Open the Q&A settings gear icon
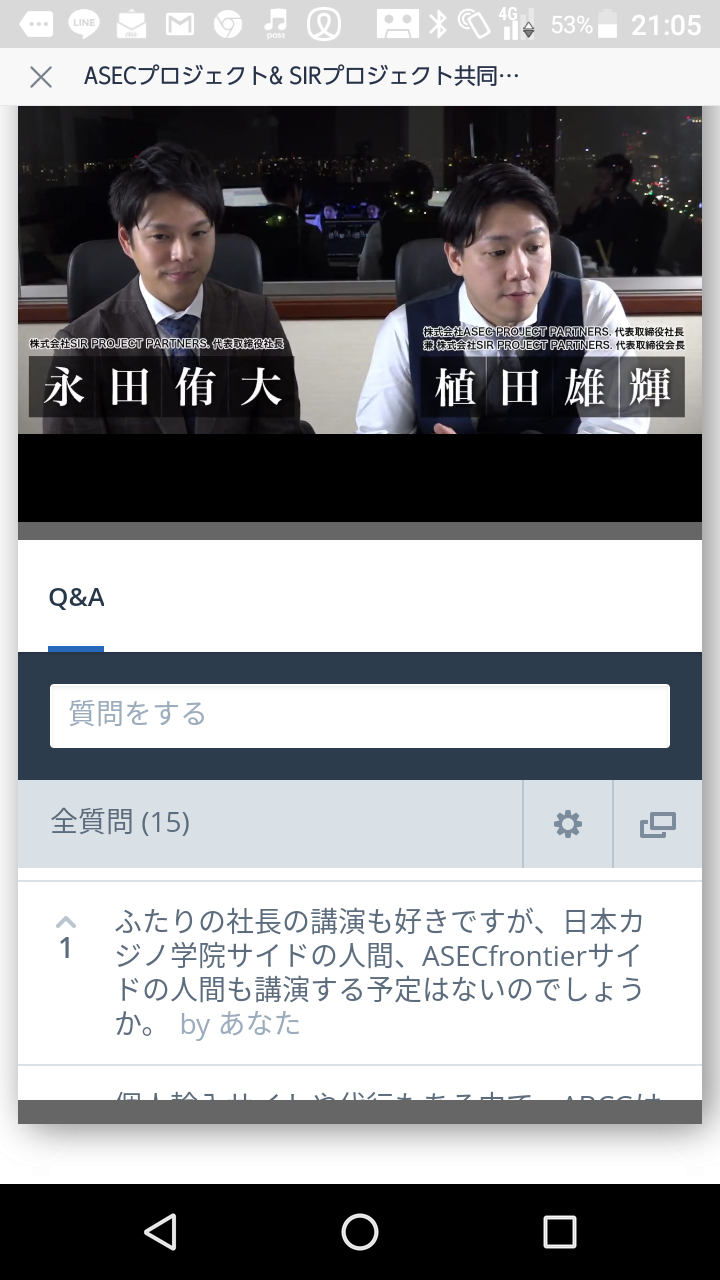Viewport: 720px width, 1280px height. [568, 824]
